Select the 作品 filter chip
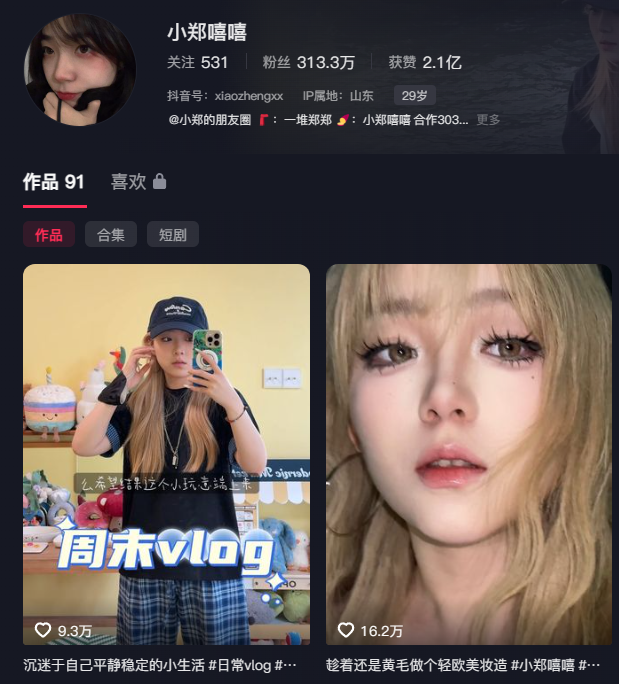 tap(49, 235)
